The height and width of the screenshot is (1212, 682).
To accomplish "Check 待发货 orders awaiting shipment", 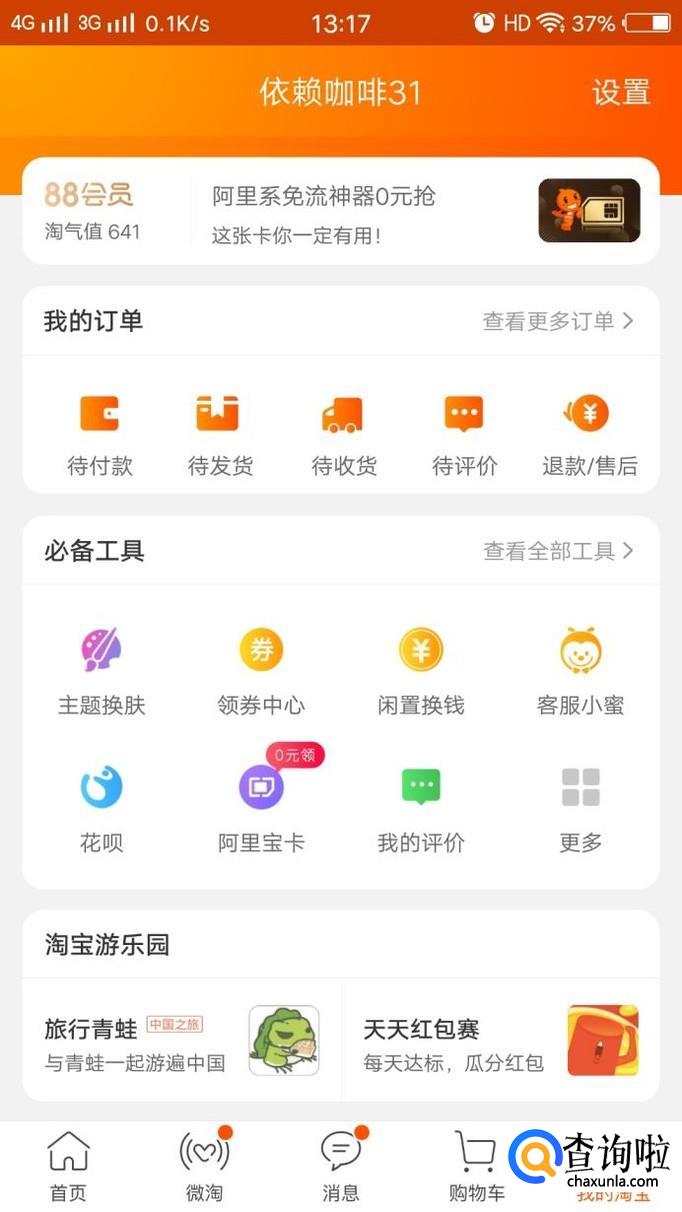I will pyautogui.click(x=220, y=434).
